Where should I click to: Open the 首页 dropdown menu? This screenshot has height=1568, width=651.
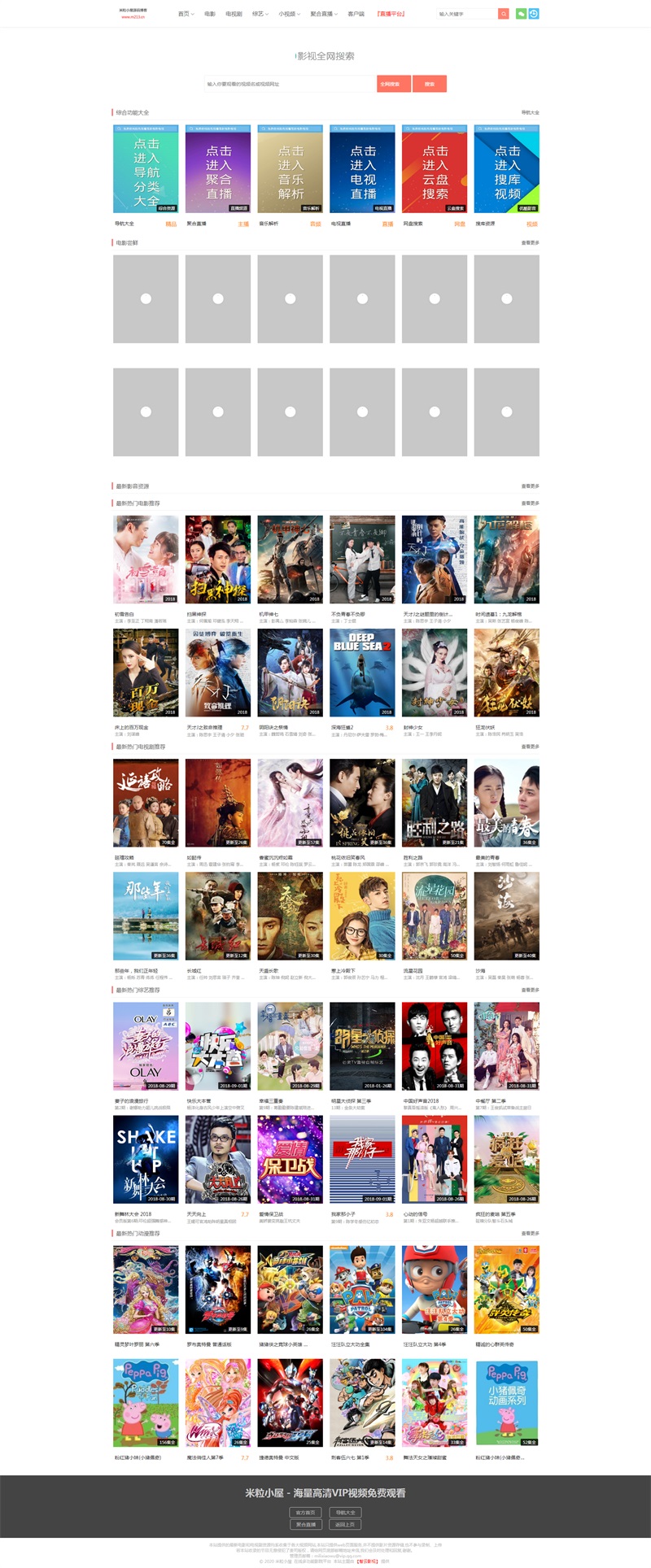click(x=186, y=14)
